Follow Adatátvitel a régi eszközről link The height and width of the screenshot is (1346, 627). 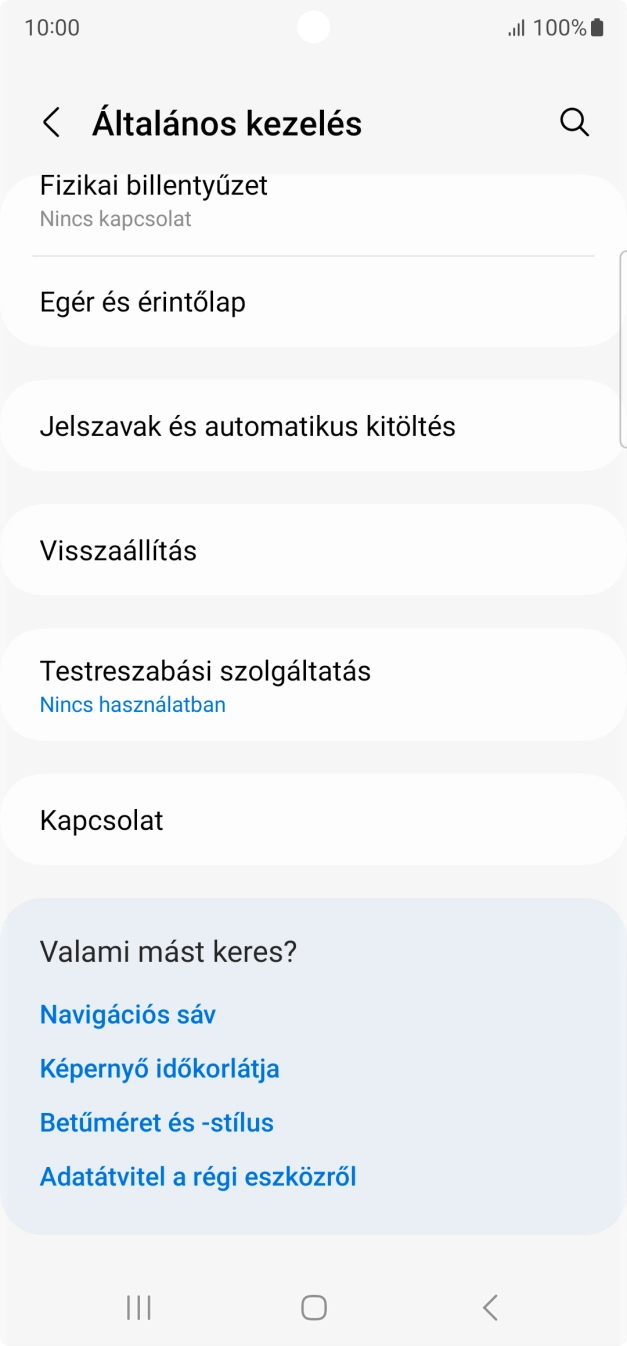pos(198,1176)
